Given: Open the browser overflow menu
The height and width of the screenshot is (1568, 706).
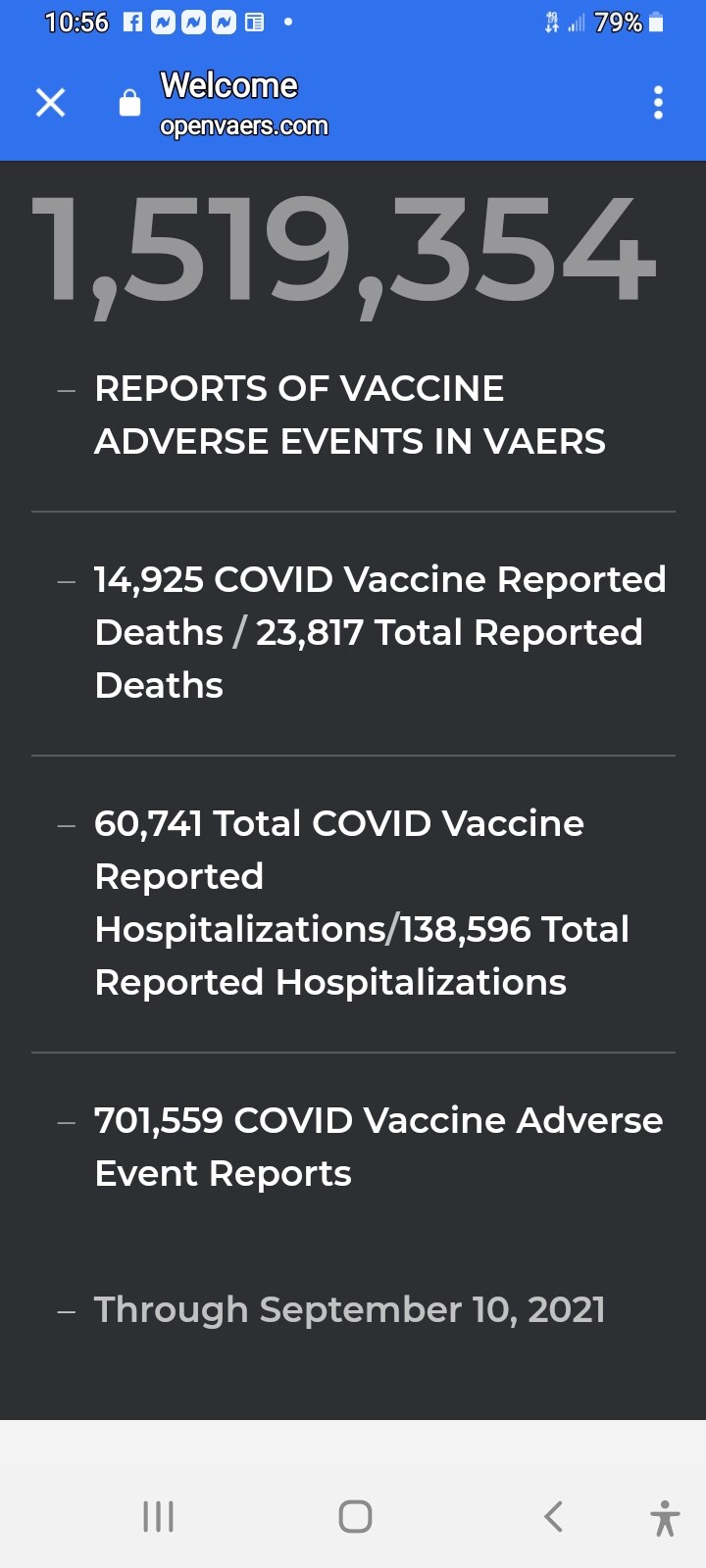Looking at the screenshot, I should [x=658, y=102].
